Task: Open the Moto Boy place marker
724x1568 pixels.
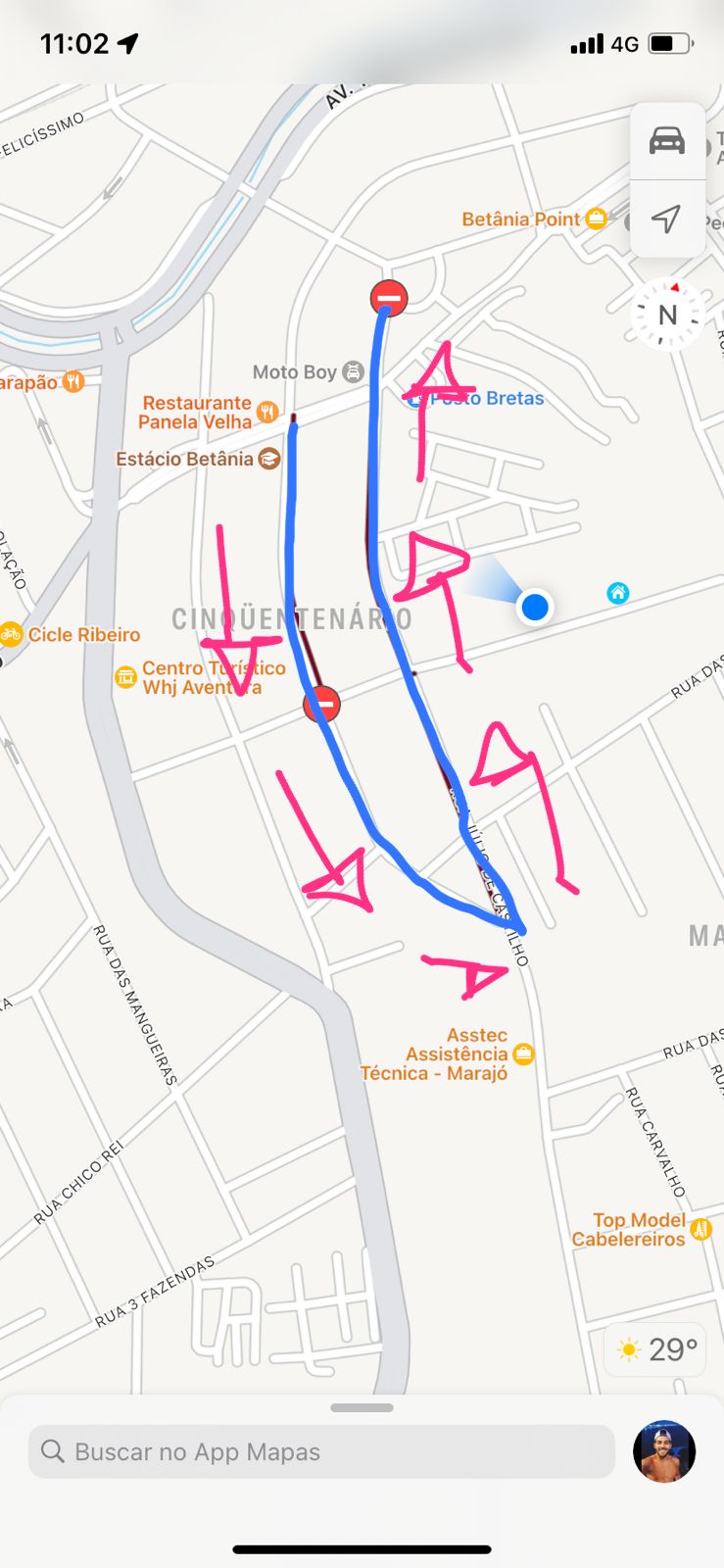Action: pyautogui.click(x=353, y=372)
